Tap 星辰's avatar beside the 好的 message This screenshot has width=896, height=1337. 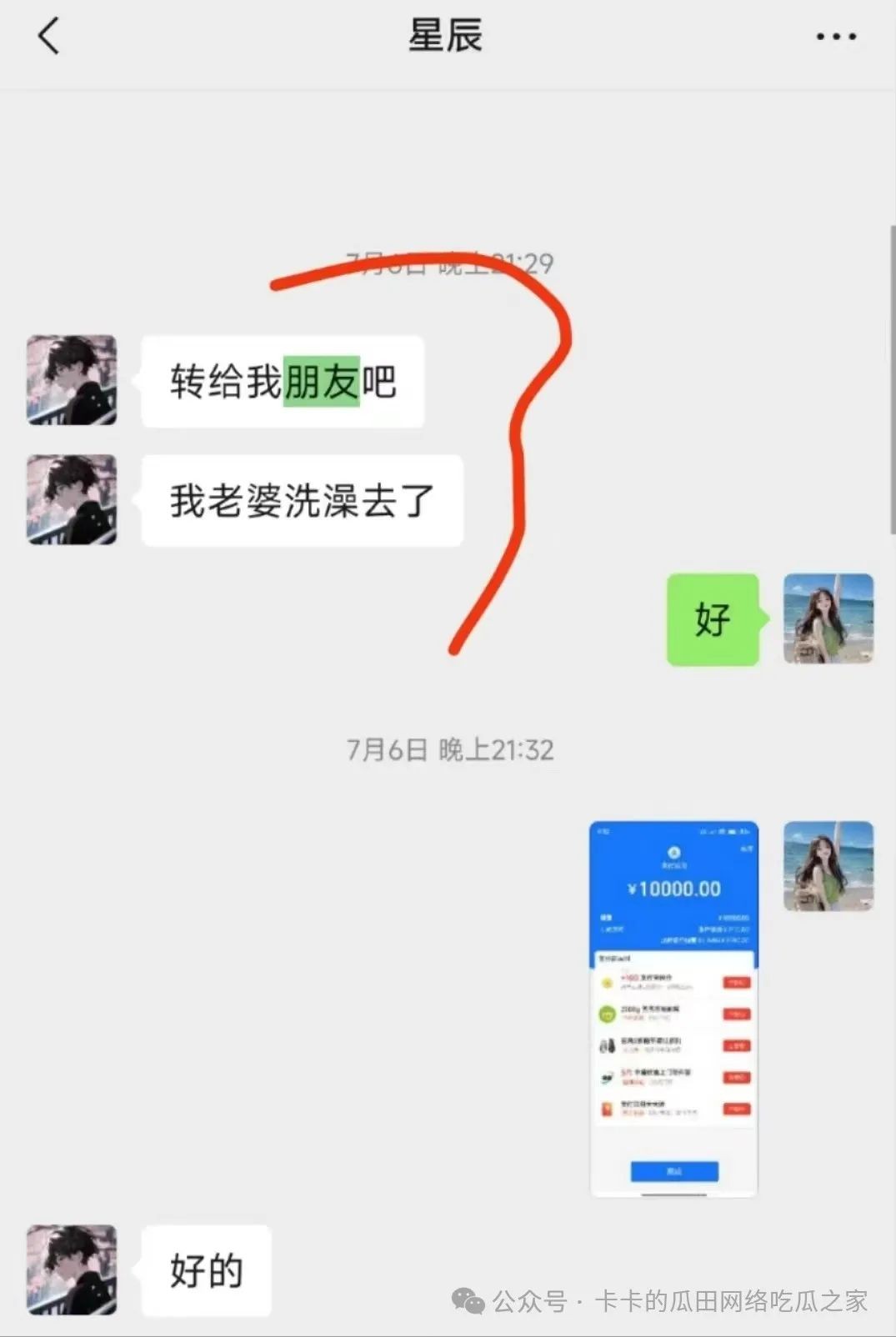tap(72, 1269)
